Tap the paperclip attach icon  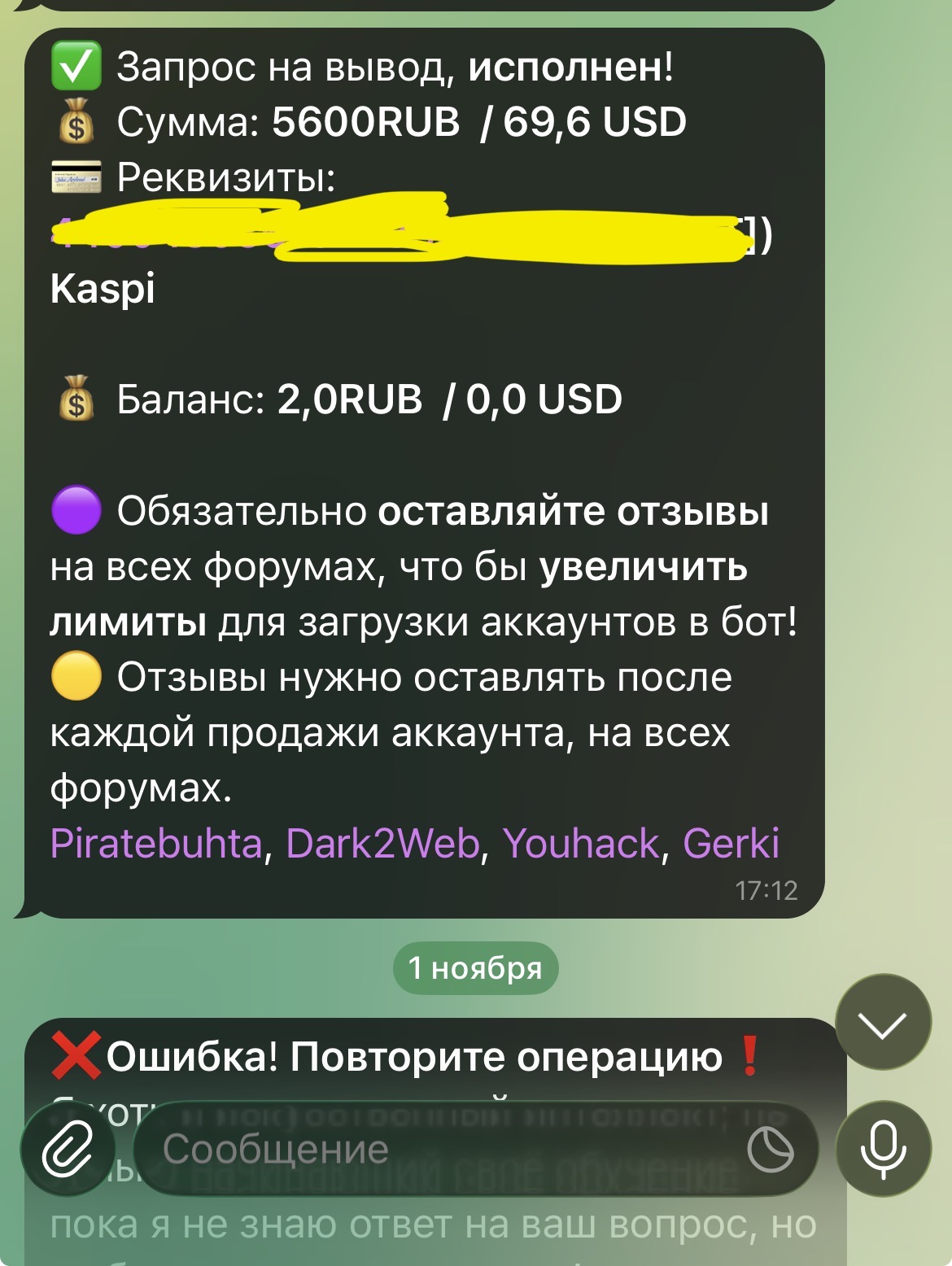68,1149
